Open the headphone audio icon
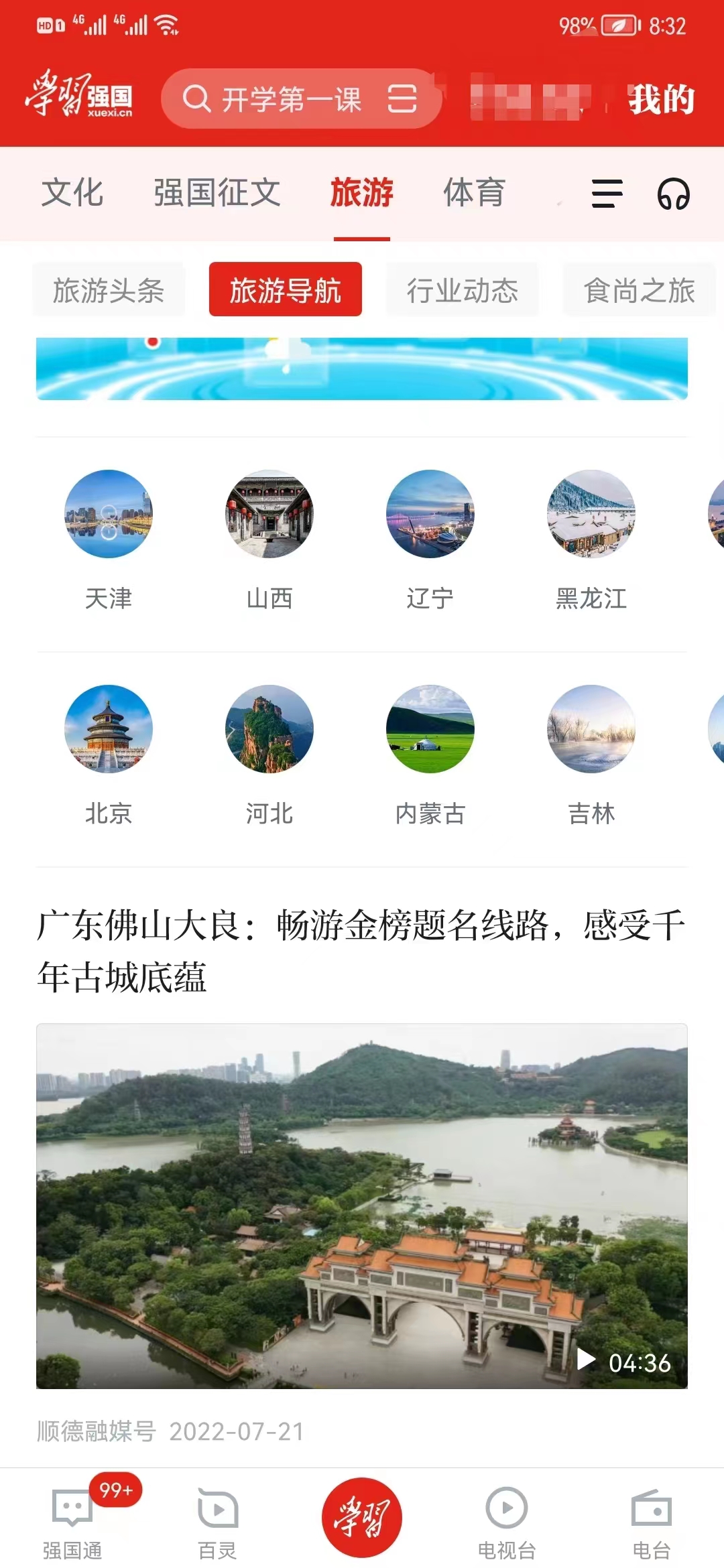Image resolution: width=724 pixels, height=1568 pixels. [674, 194]
